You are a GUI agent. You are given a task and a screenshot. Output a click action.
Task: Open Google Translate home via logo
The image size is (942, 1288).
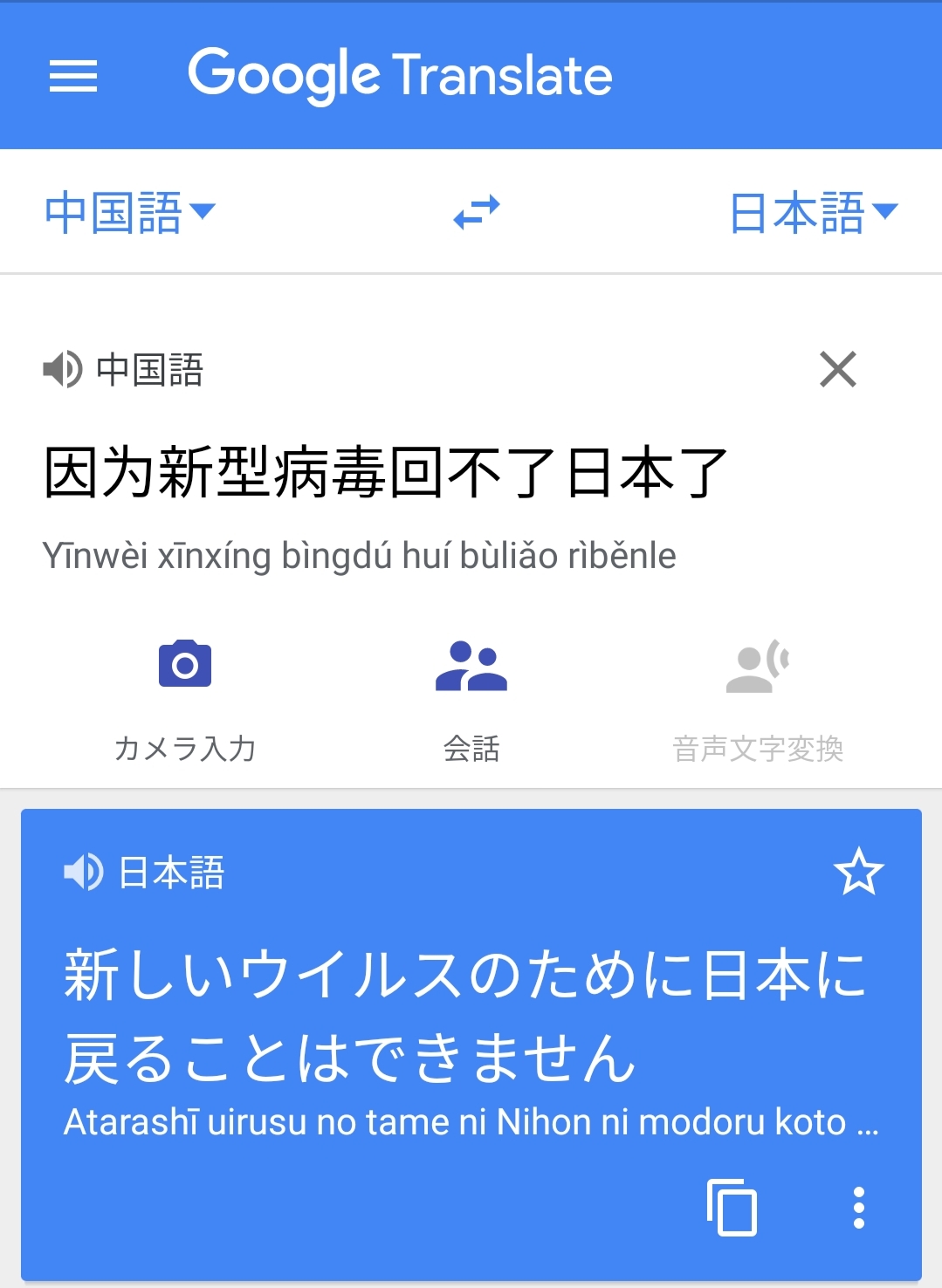(401, 75)
